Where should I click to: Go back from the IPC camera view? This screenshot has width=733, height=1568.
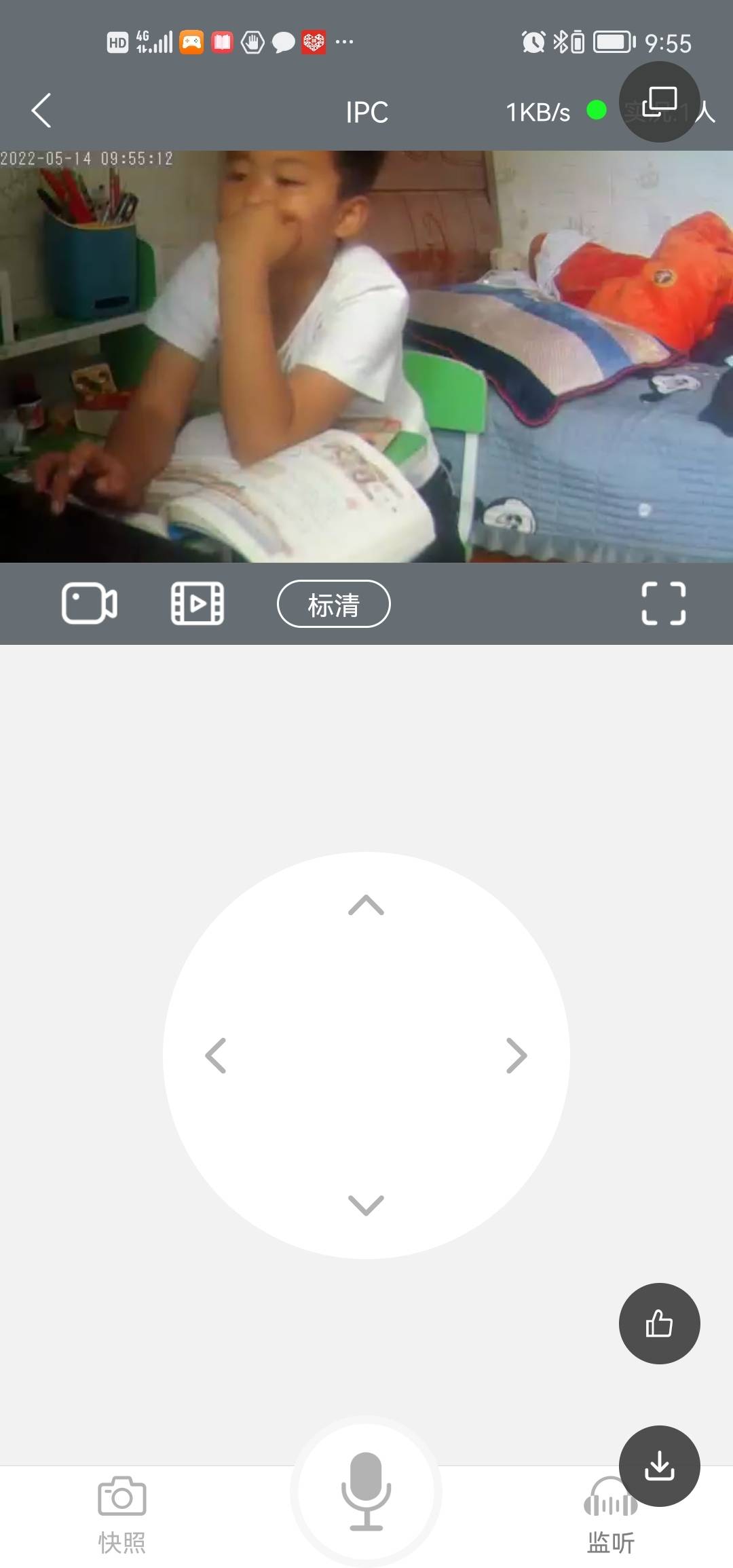(x=42, y=111)
